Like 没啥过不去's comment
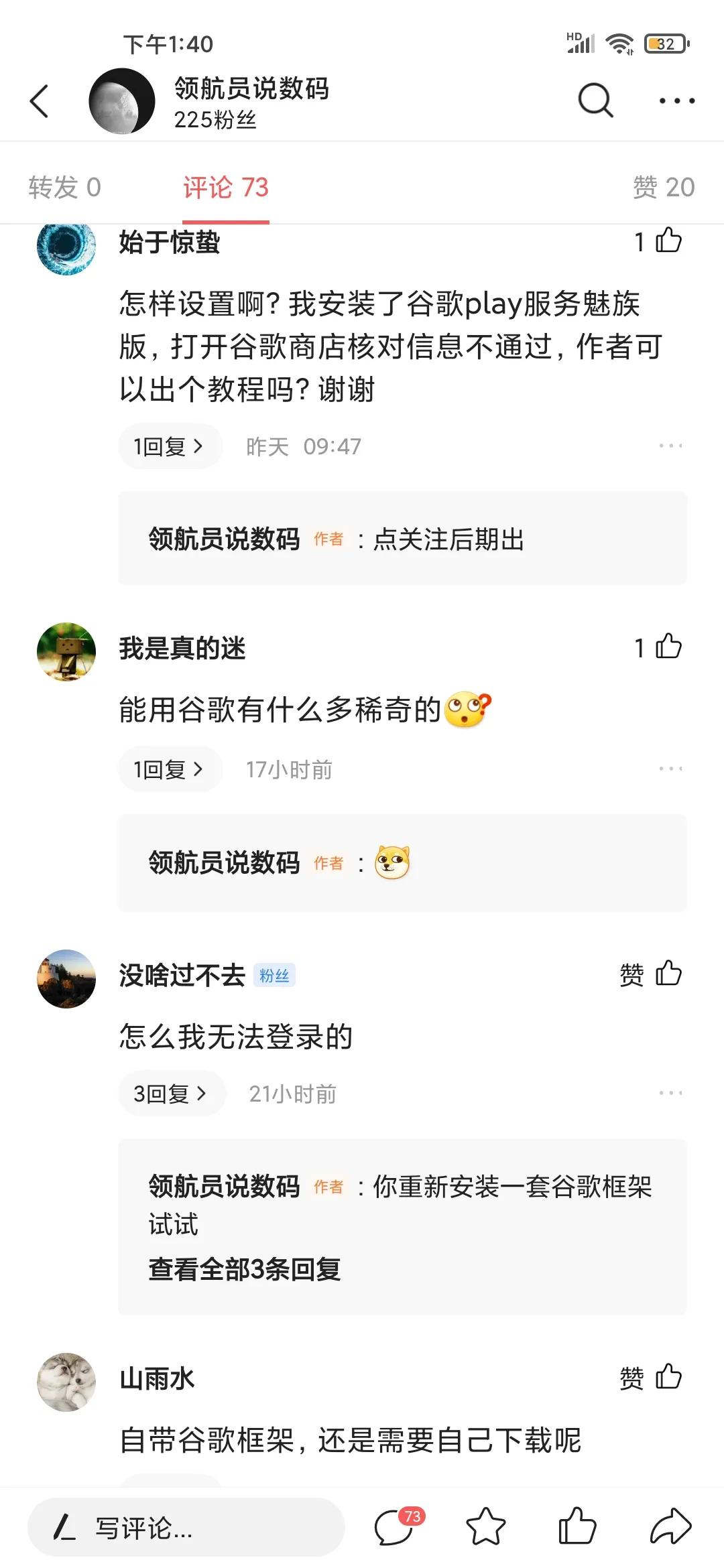The image size is (724, 1568). click(668, 974)
